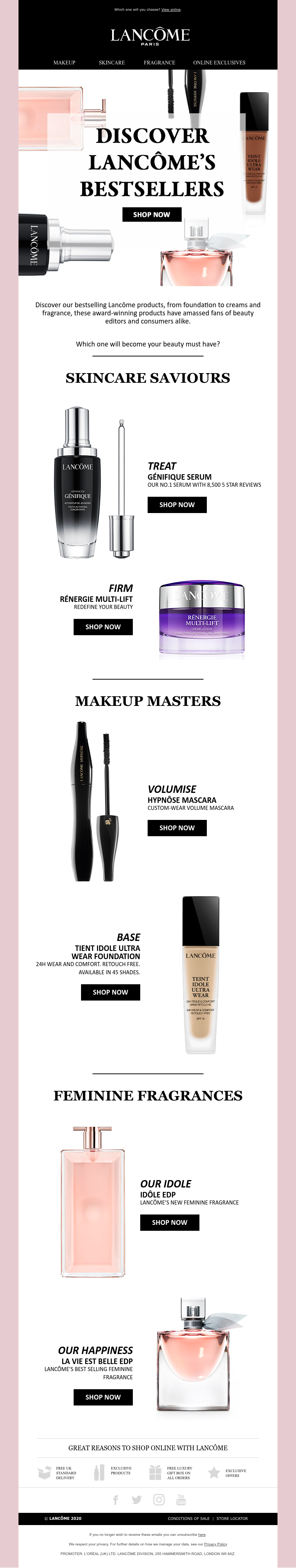Screen dimensions: 296x1568
Task: Open the Skincare menu item
Action: tap(111, 63)
